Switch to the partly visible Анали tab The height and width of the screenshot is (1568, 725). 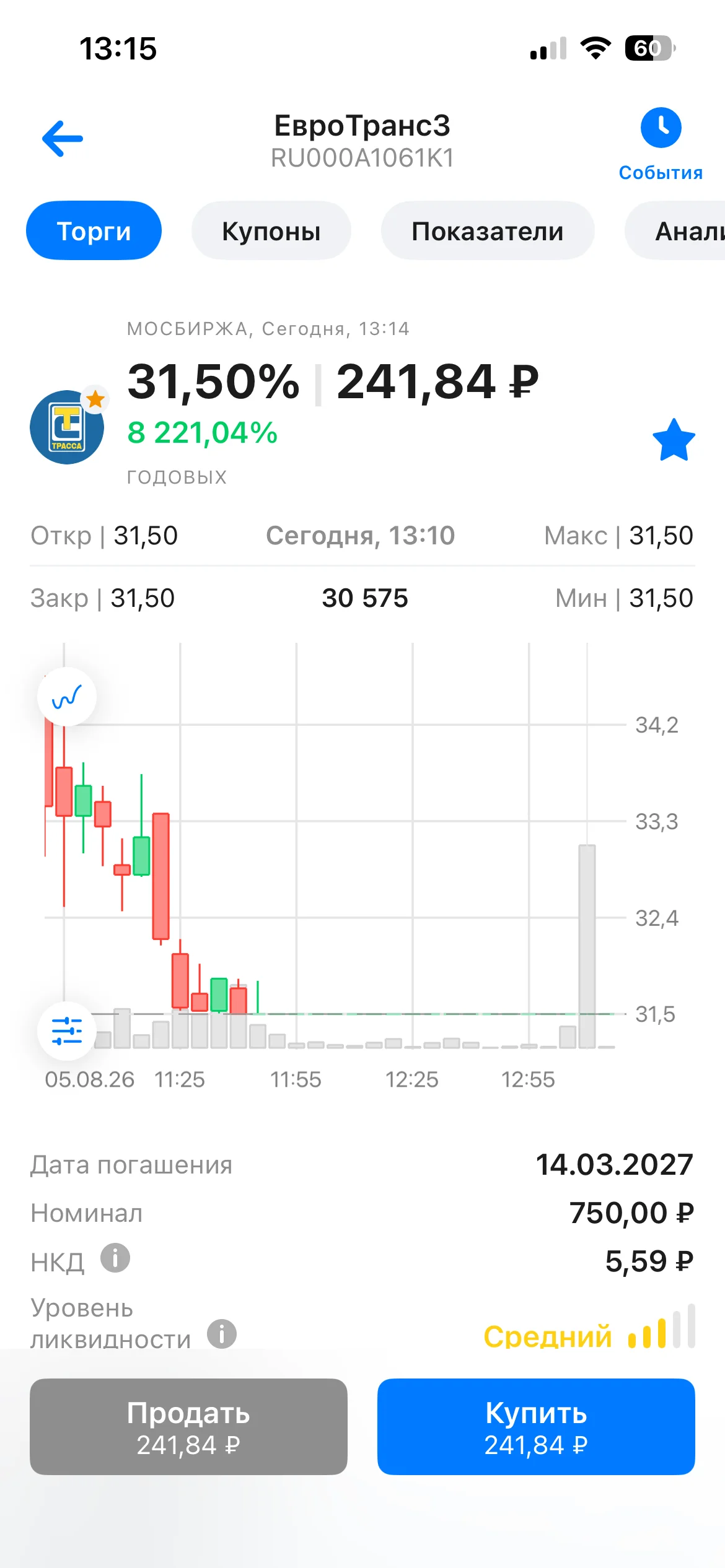pyautogui.click(x=675, y=230)
